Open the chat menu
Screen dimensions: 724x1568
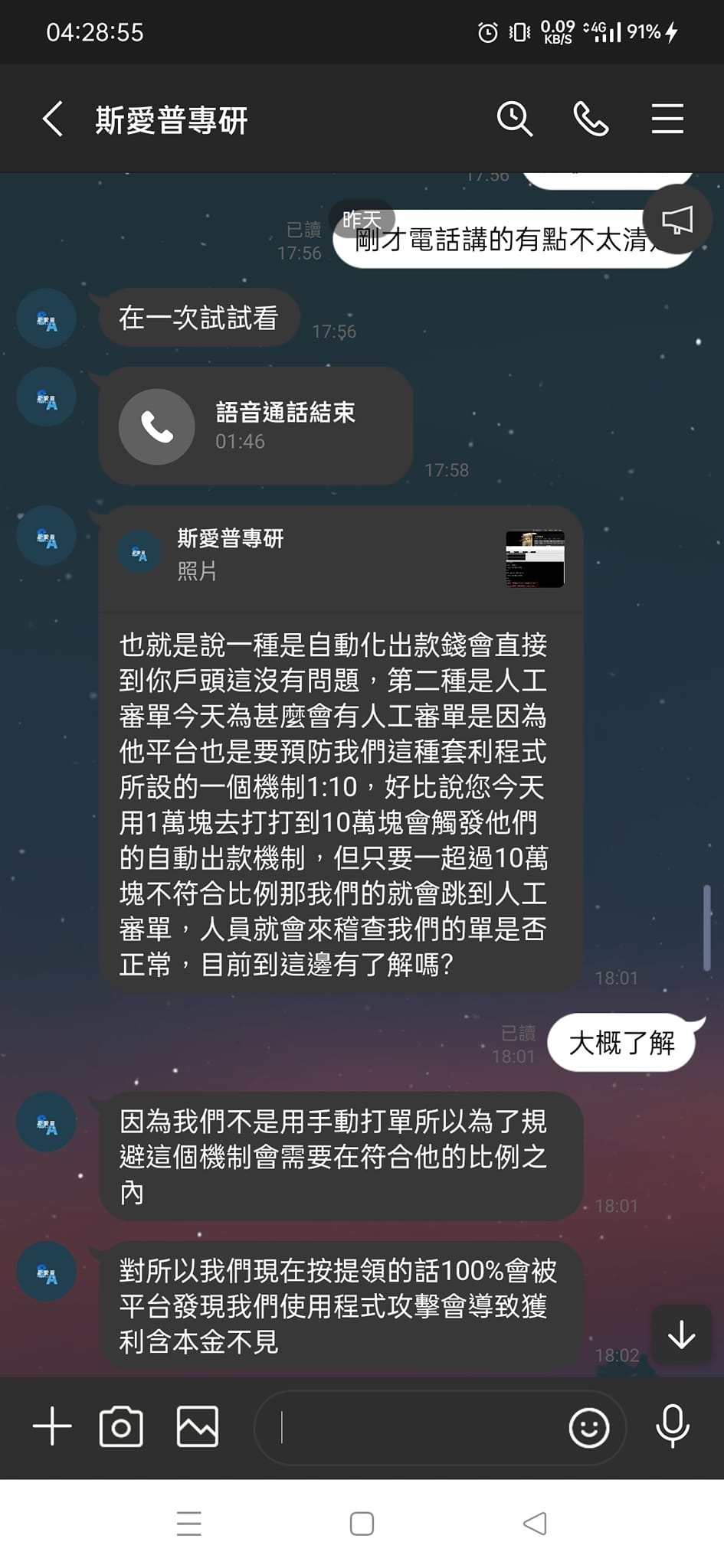tap(667, 119)
